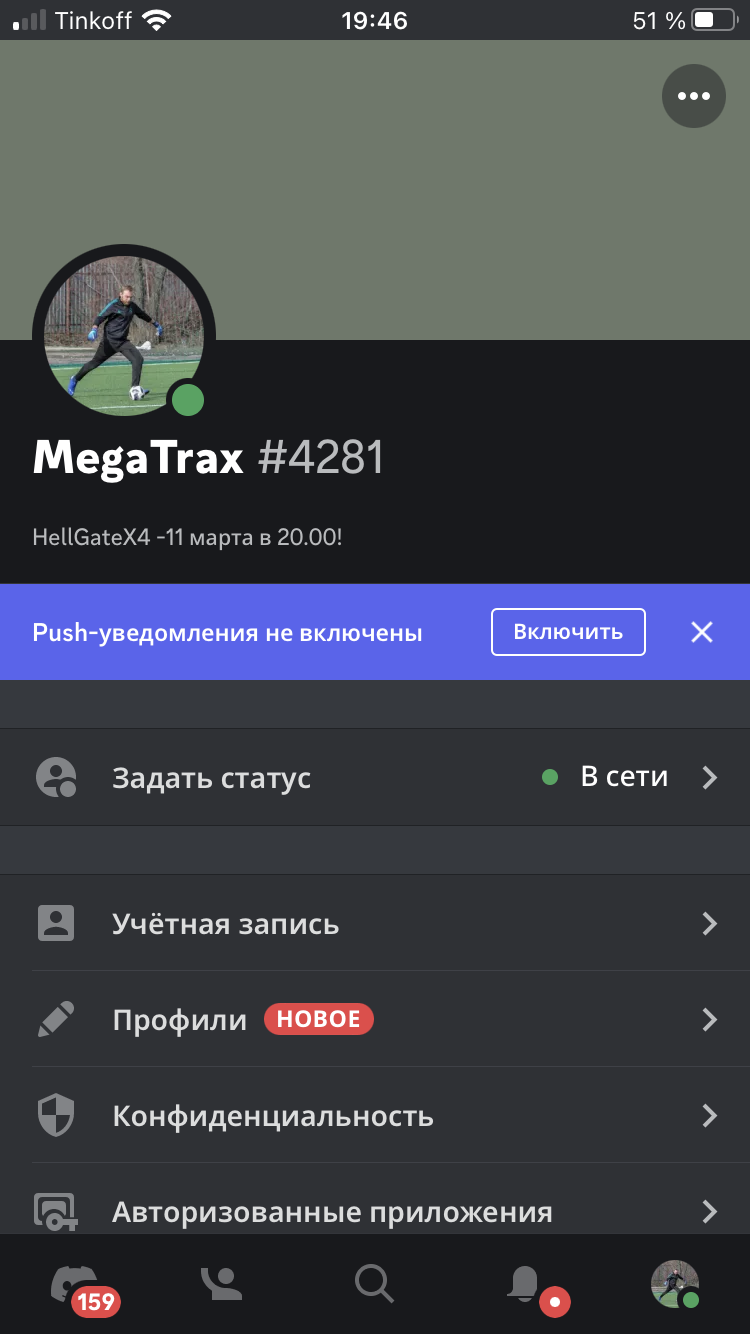Open Учётная запись settings

(375, 923)
